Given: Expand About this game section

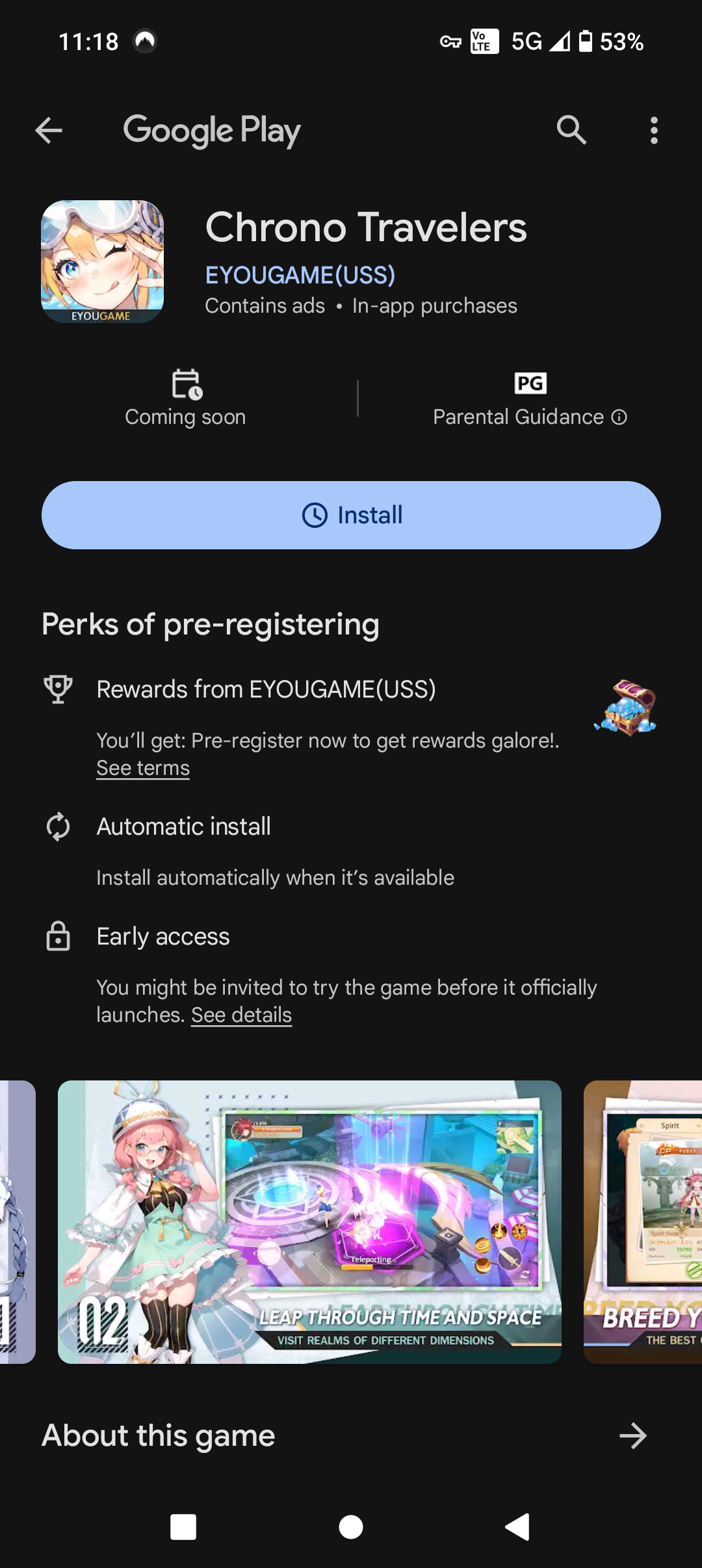Looking at the screenshot, I should pyautogui.click(x=632, y=1435).
